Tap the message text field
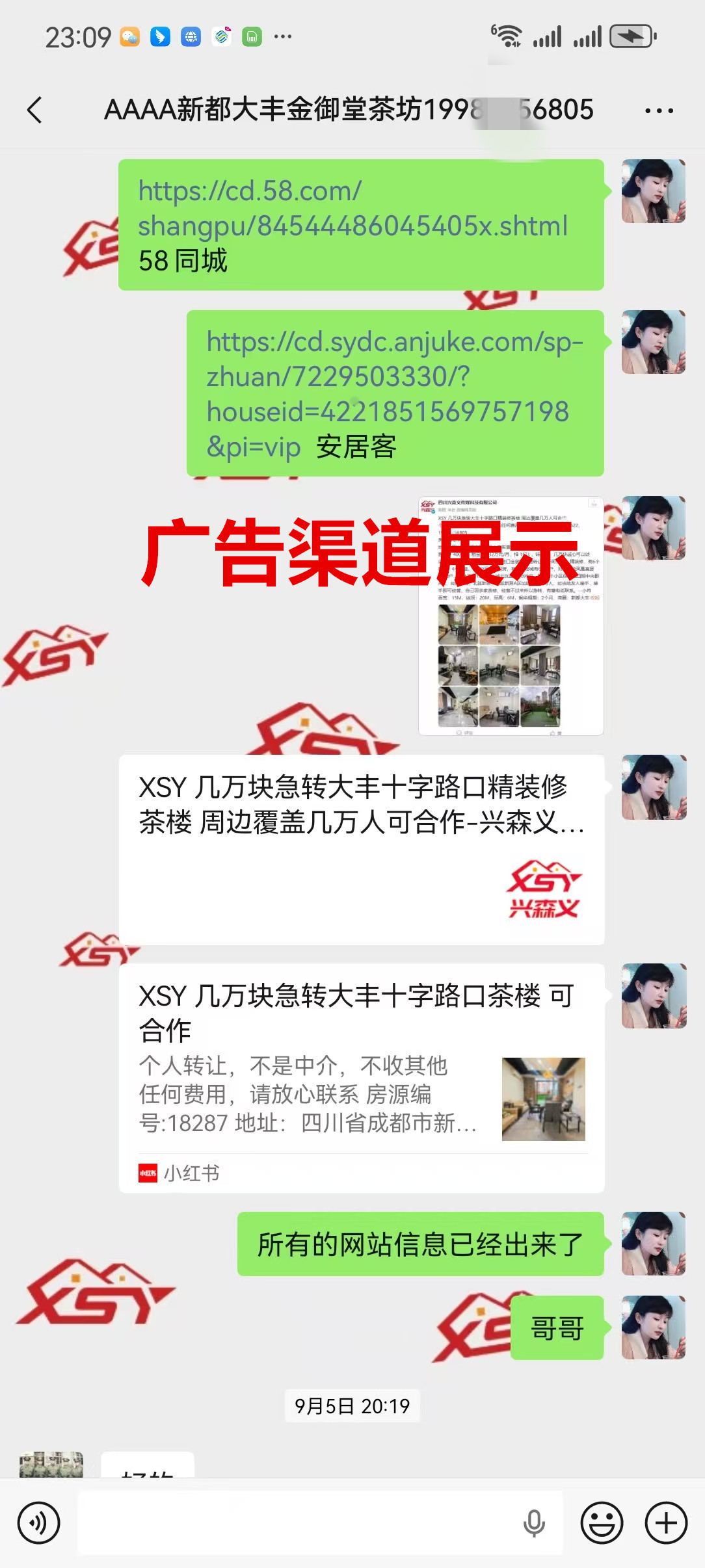This screenshot has width=705, height=1568. click(x=299, y=1522)
